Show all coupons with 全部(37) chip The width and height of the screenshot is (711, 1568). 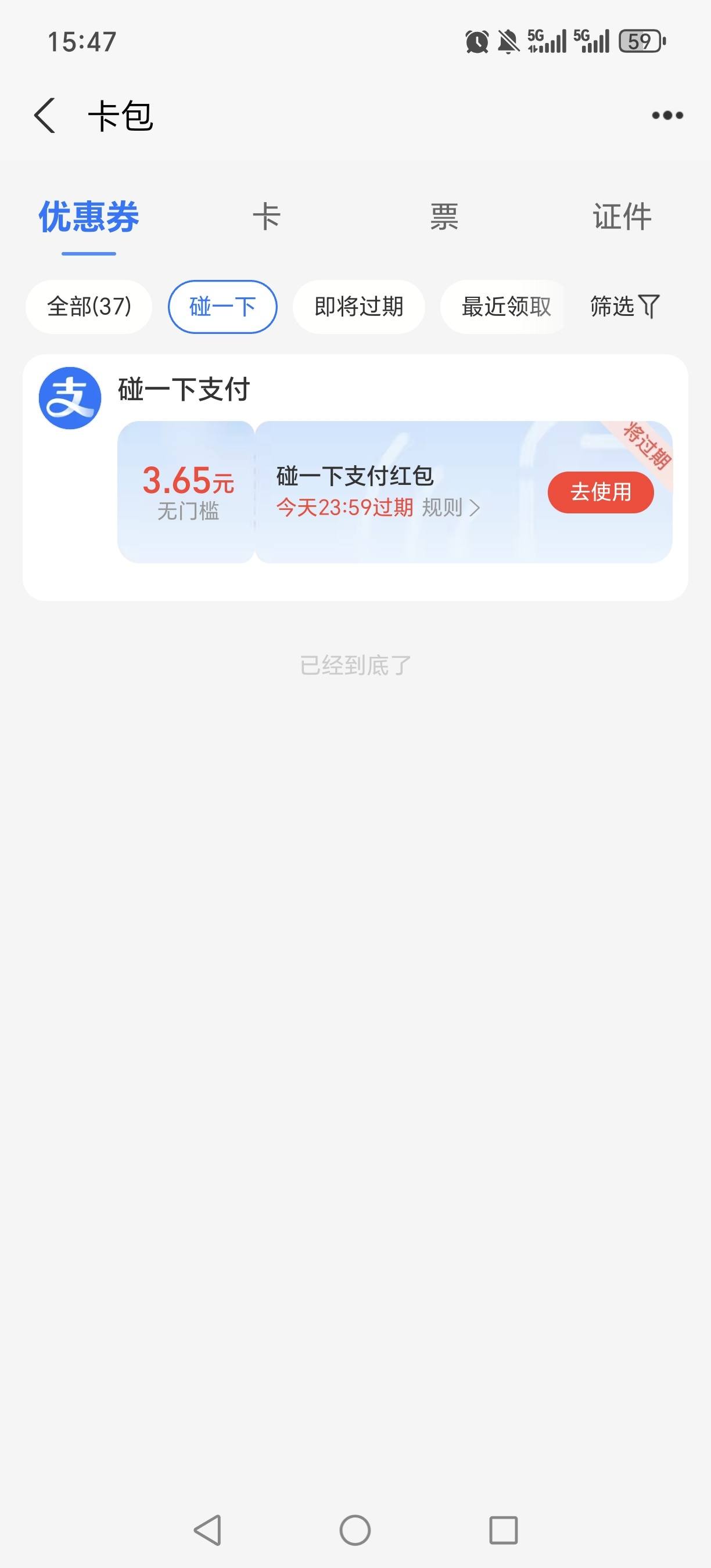[89, 307]
